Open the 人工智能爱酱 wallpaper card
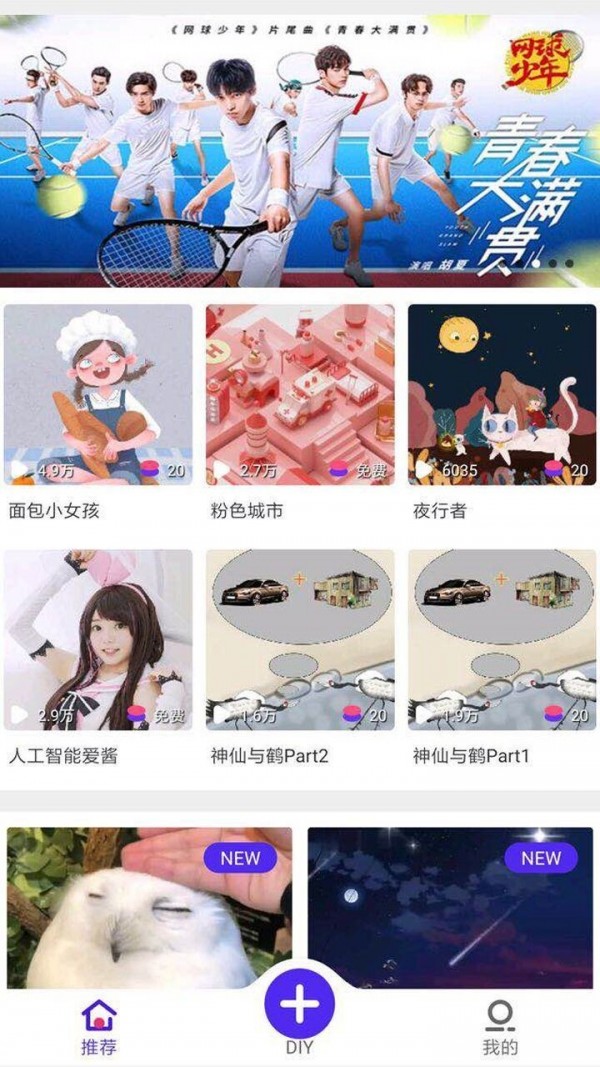Image resolution: width=600 pixels, height=1067 pixels. point(98,640)
